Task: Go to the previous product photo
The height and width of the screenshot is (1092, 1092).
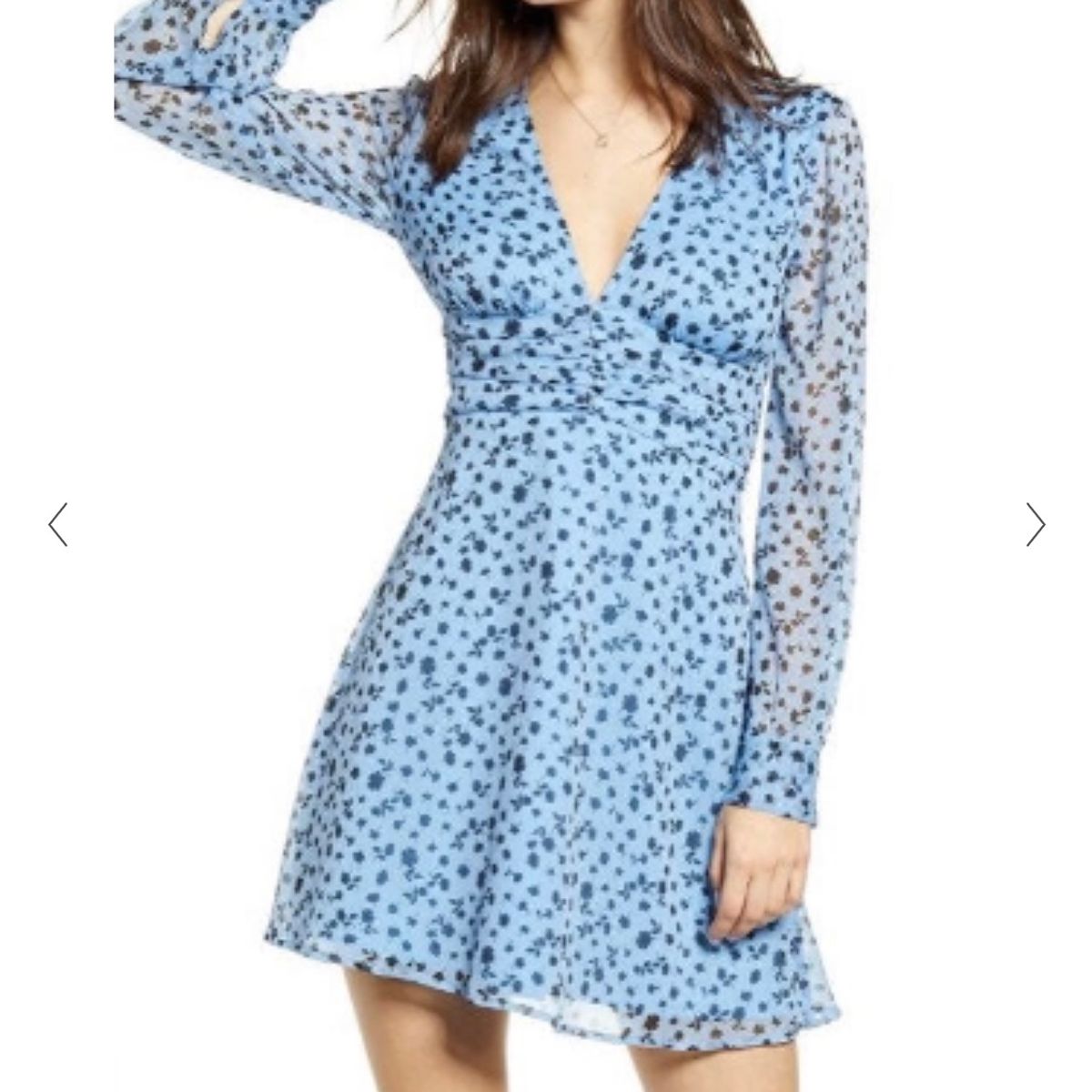Action: 58,524
